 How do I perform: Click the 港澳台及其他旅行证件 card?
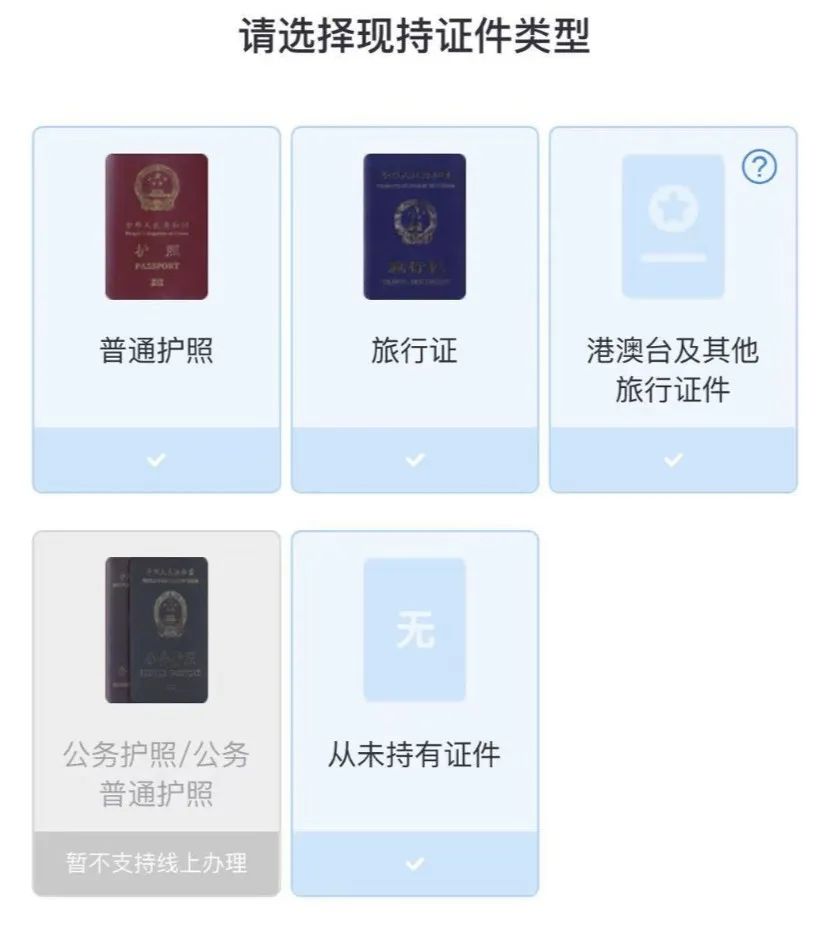[x=674, y=300]
